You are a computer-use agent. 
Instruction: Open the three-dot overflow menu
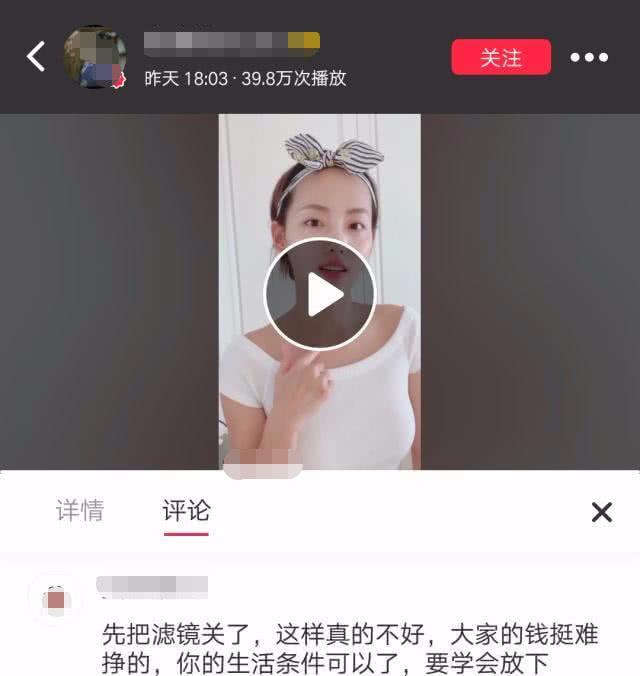click(x=589, y=57)
